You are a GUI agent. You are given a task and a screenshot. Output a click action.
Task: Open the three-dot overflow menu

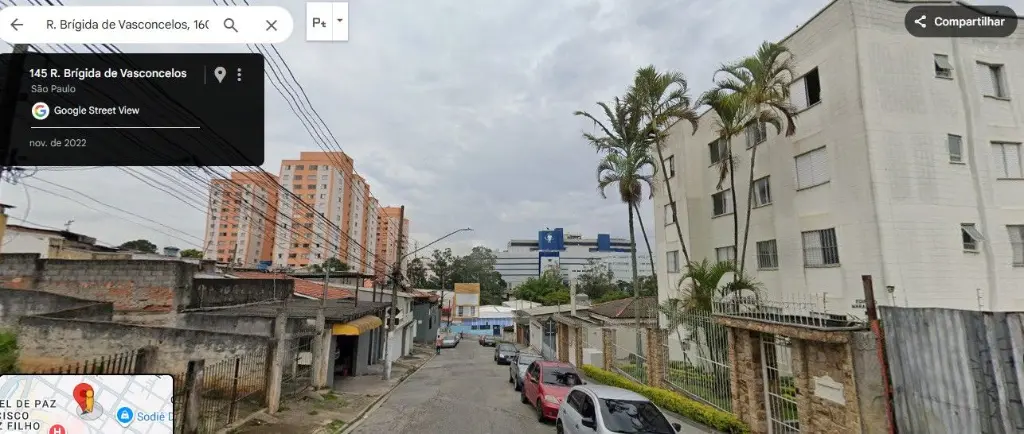coord(239,74)
